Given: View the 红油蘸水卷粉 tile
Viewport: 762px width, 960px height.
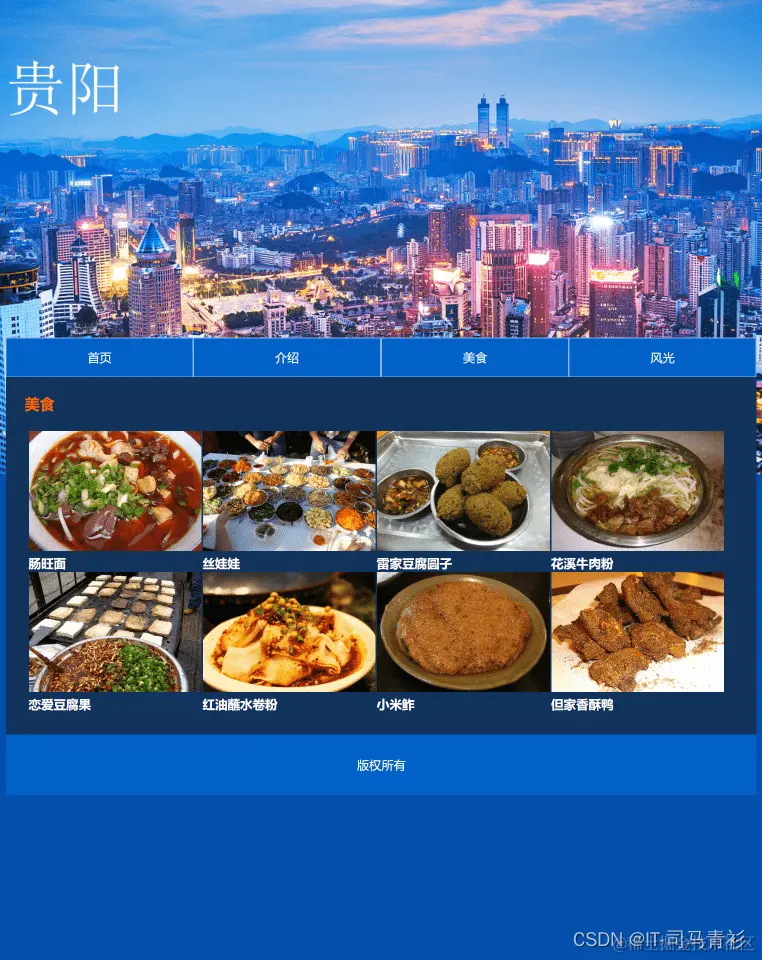Looking at the screenshot, I should (289, 632).
